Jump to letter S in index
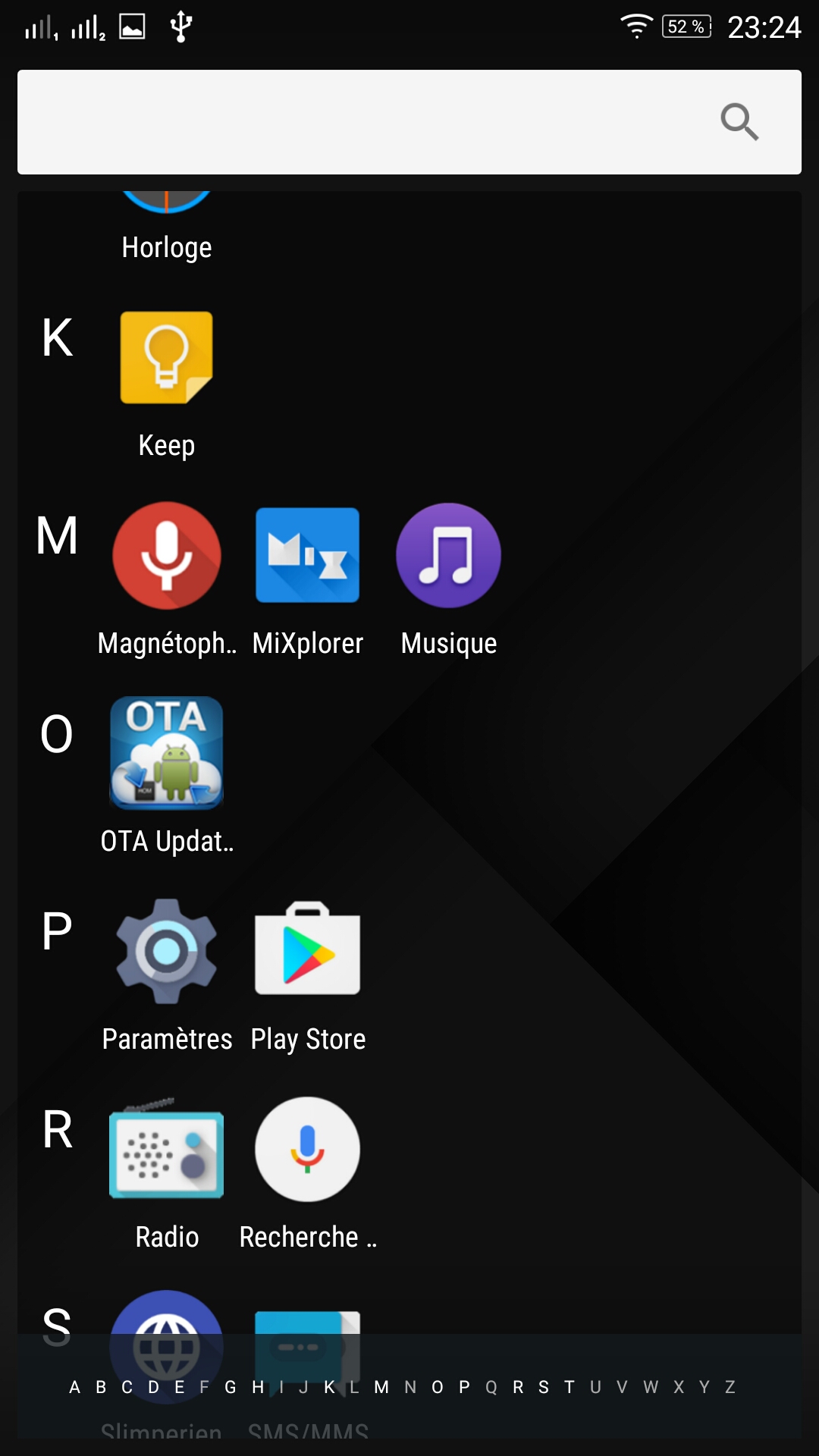 (544, 1387)
